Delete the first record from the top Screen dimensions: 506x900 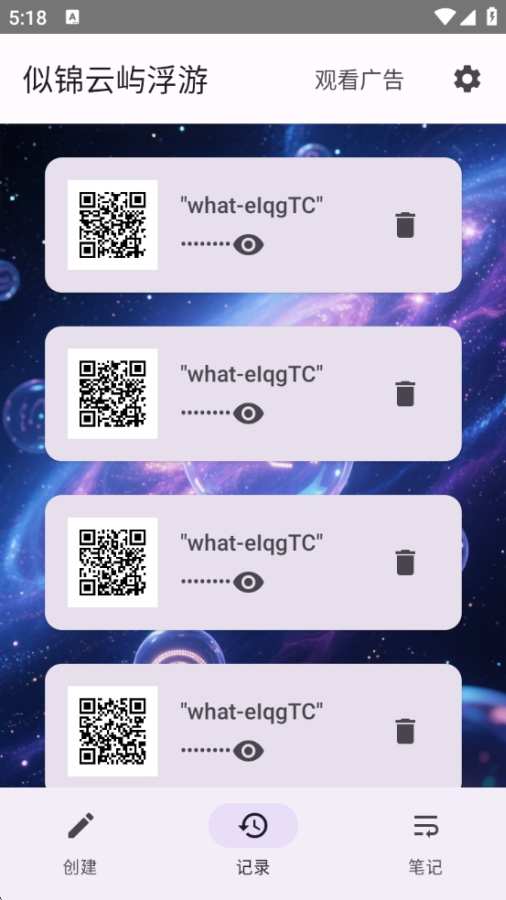[405, 225]
